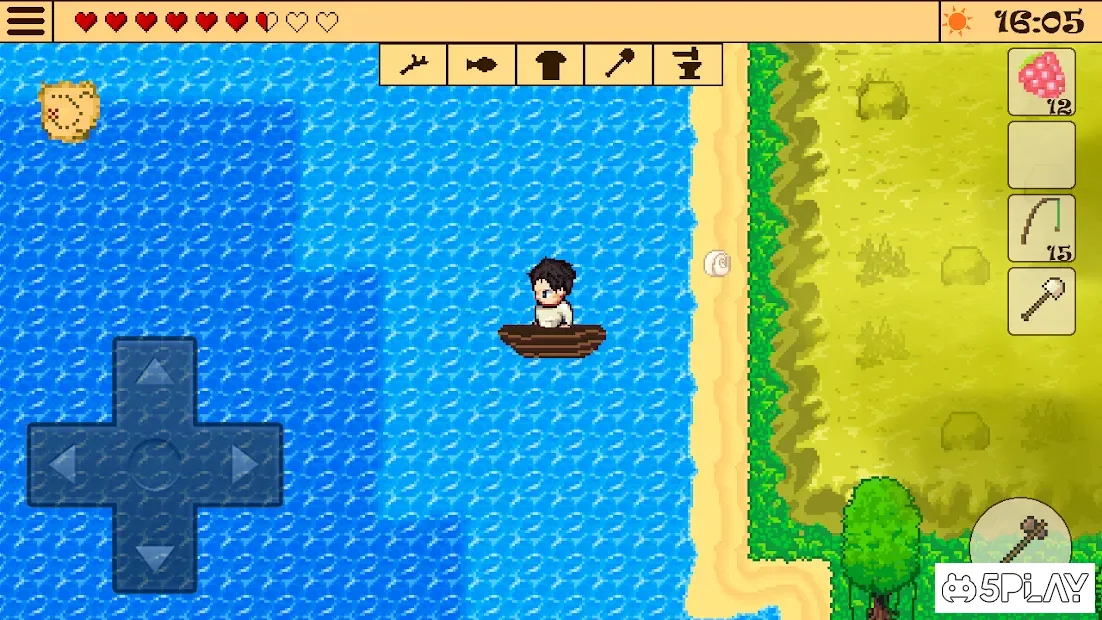Select the tools crafting category
Viewport: 1102px width, 620px height.
(x=618, y=65)
